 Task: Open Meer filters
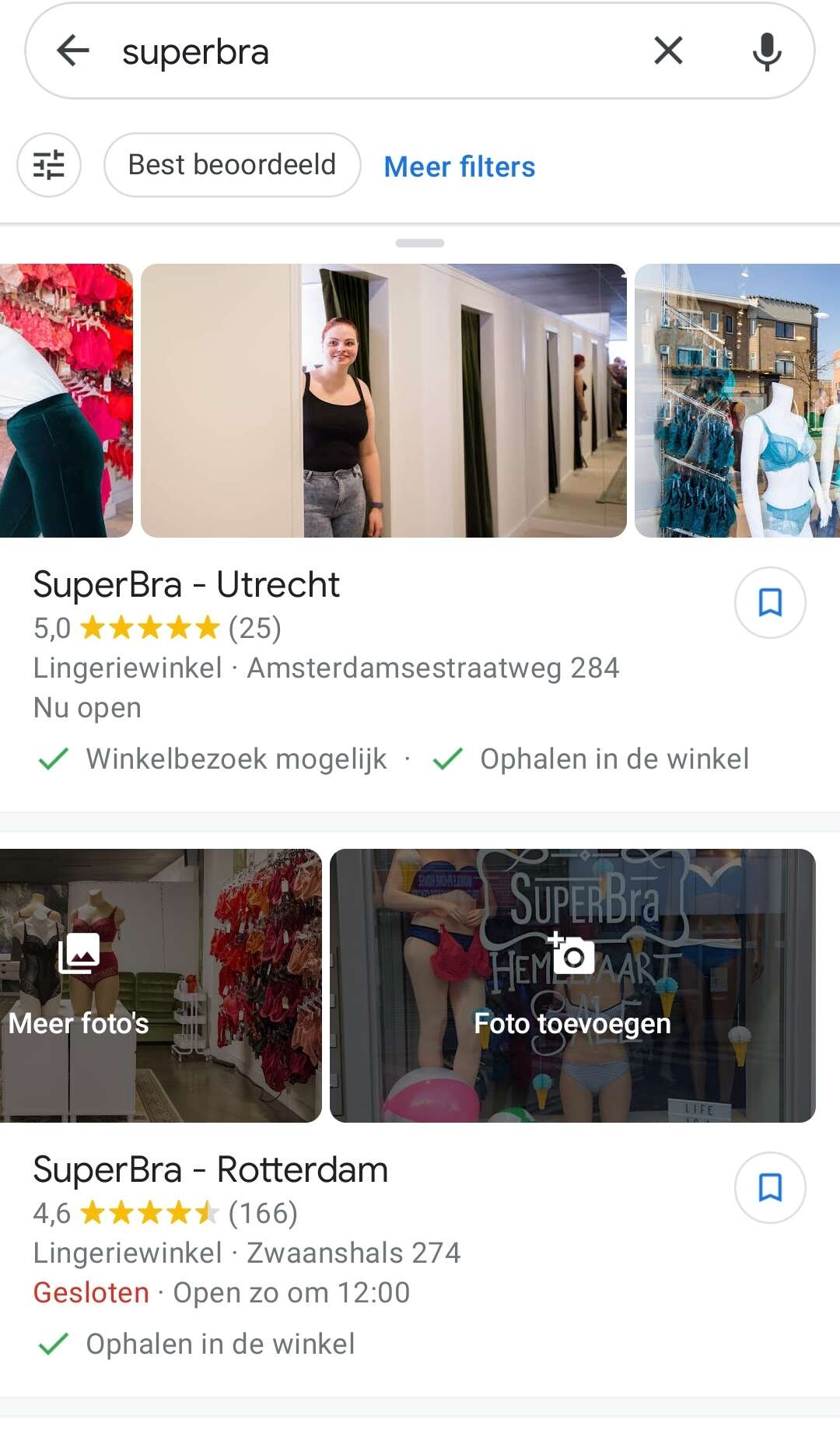tap(460, 166)
